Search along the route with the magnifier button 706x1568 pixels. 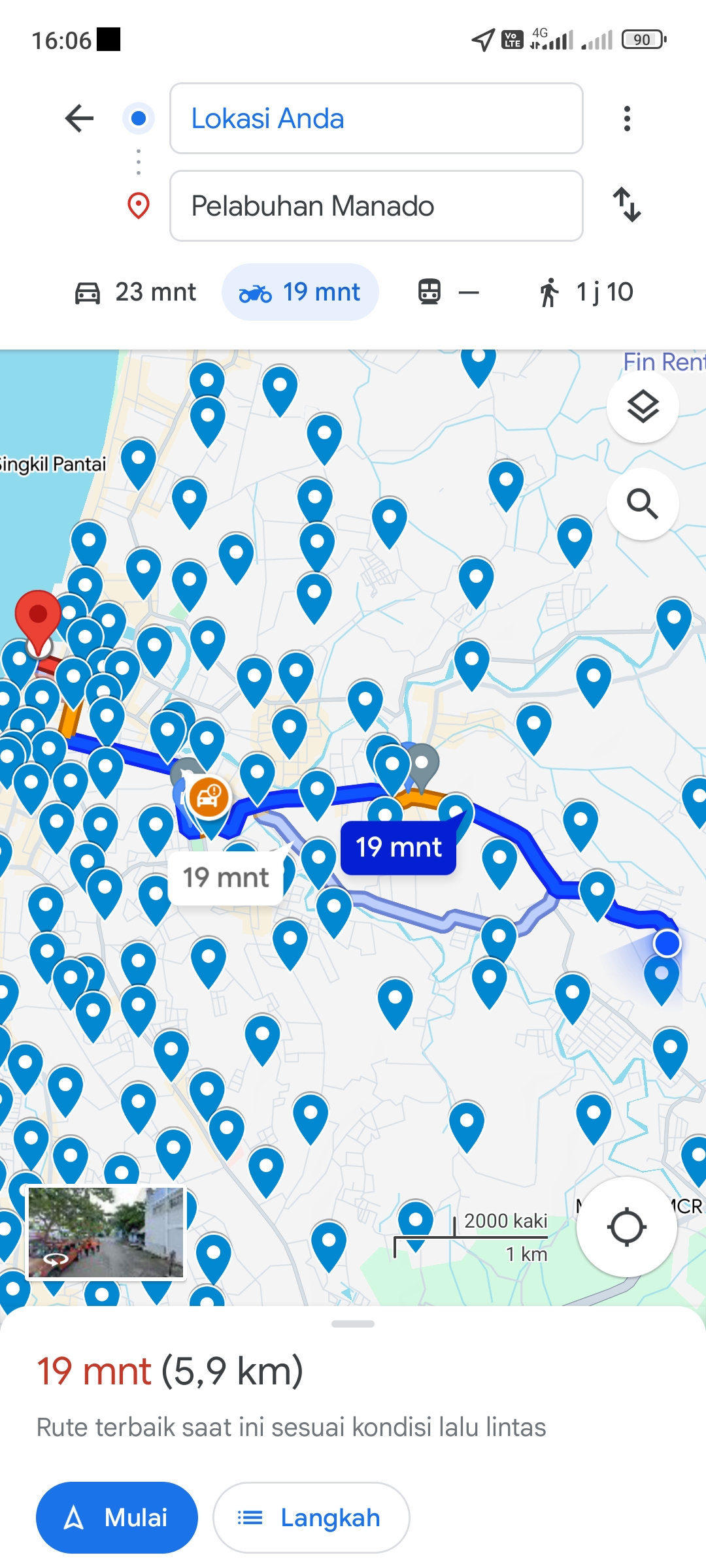click(x=643, y=504)
